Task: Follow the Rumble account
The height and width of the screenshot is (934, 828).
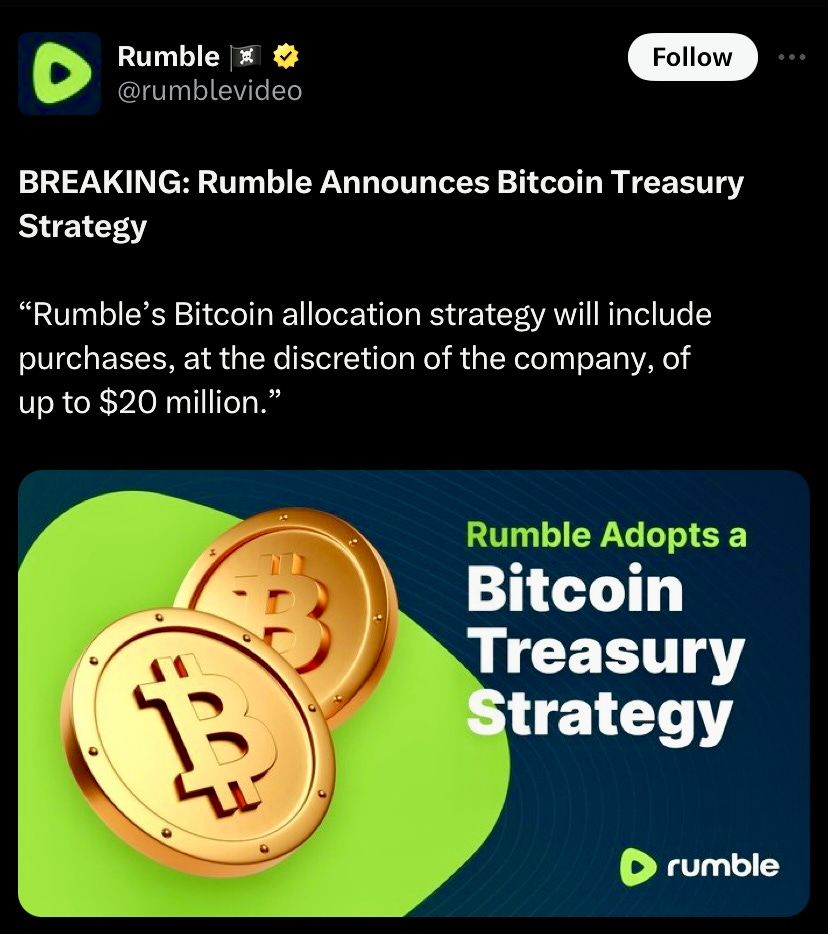Action: [x=692, y=58]
